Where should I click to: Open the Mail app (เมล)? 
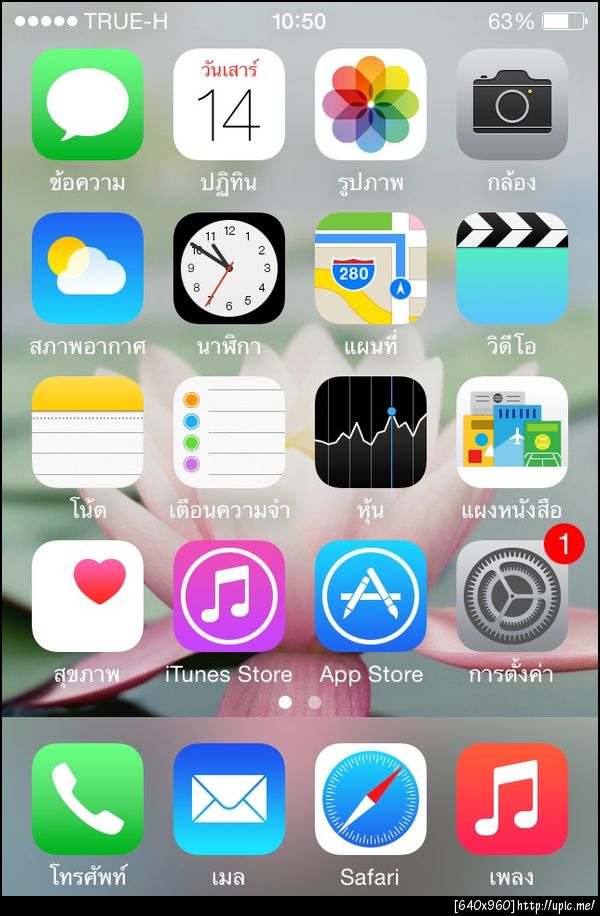click(229, 798)
